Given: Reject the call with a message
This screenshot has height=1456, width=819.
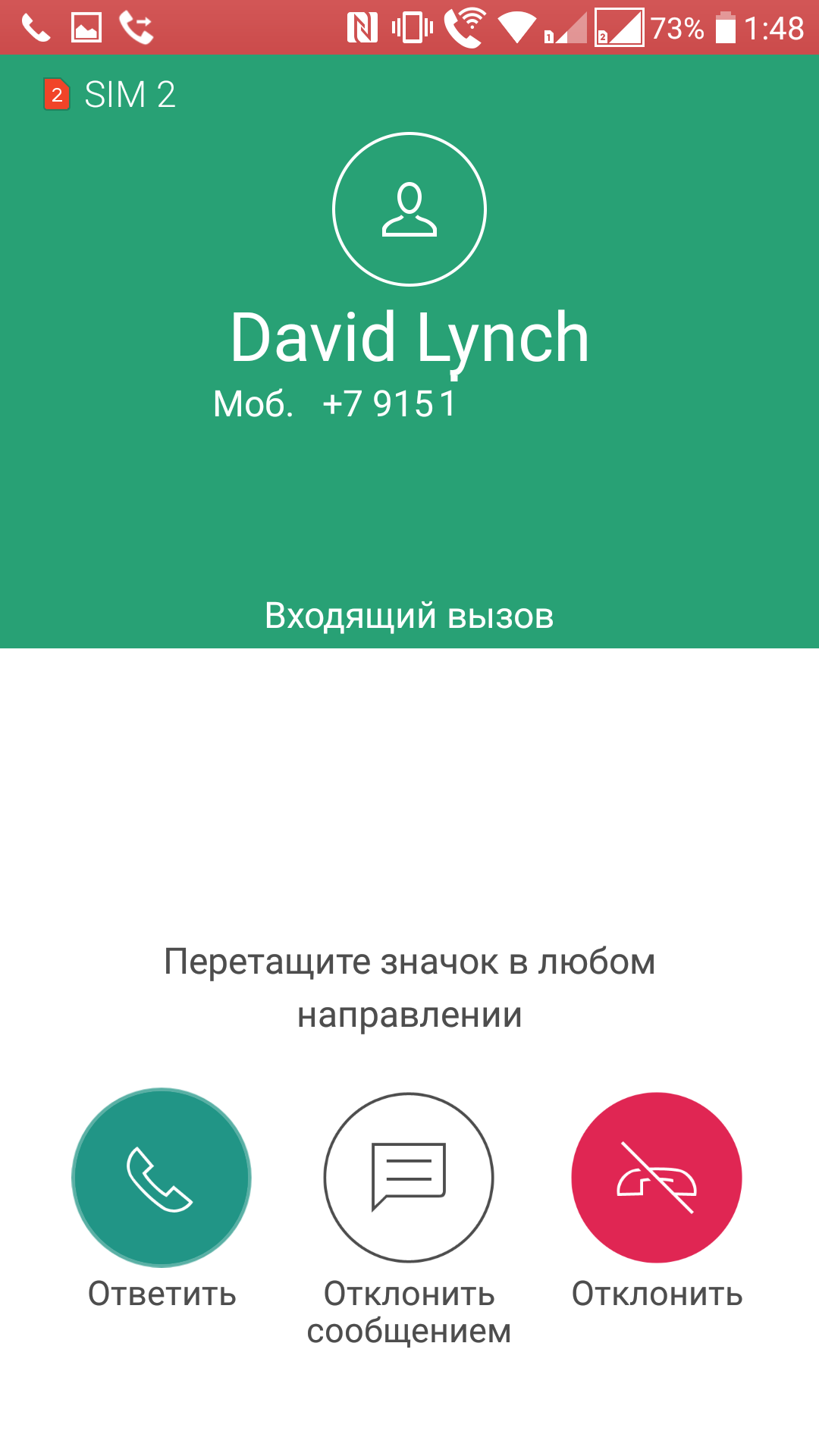Looking at the screenshot, I should [x=409, y=1177].
